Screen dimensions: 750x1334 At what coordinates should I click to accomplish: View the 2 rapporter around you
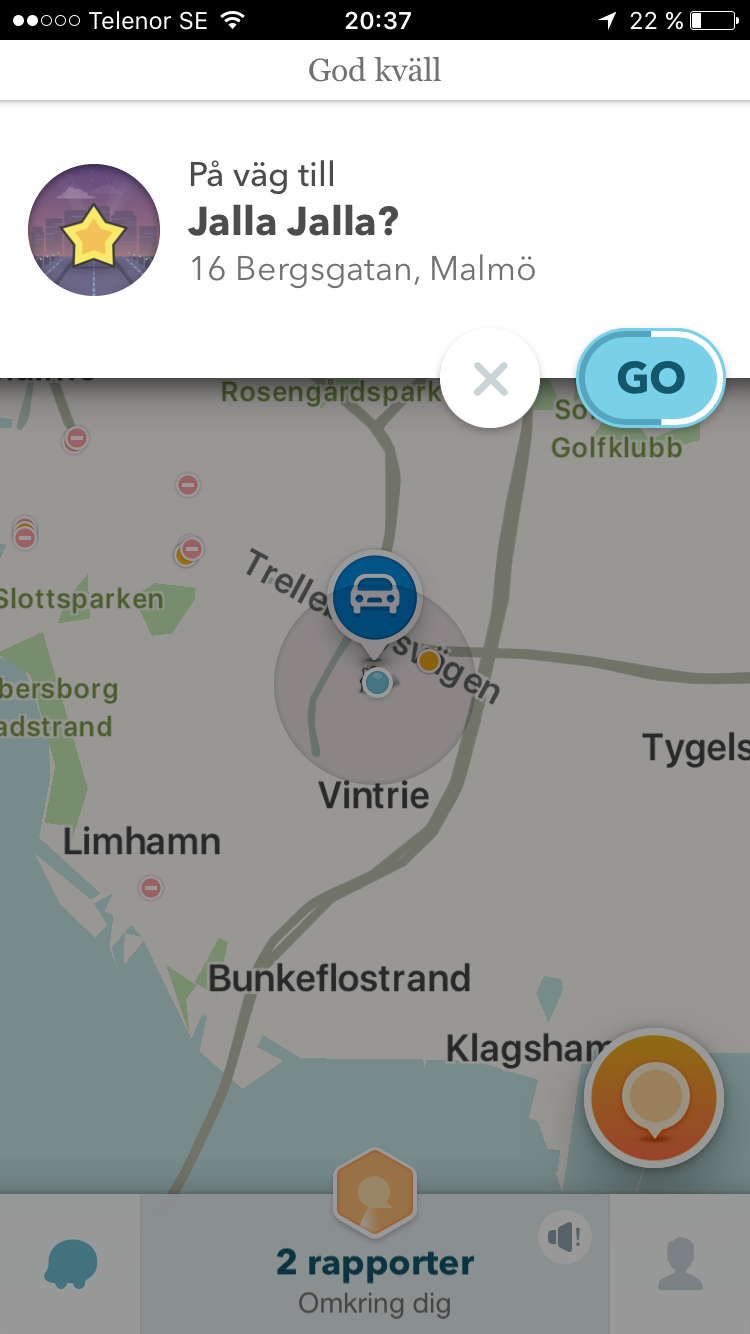coord(375,1278)
